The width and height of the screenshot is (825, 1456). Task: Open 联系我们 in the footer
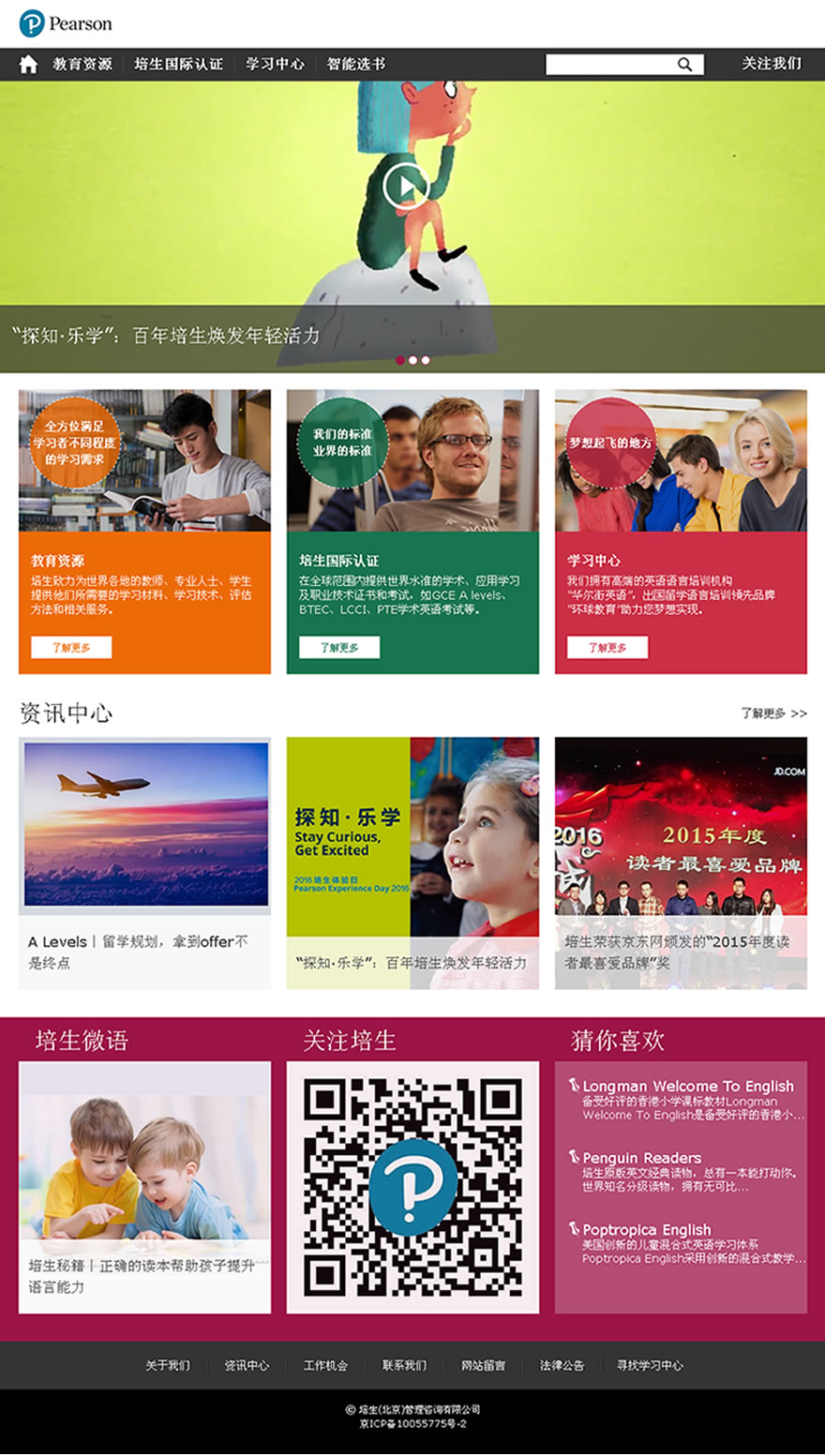pos(404,1365)
